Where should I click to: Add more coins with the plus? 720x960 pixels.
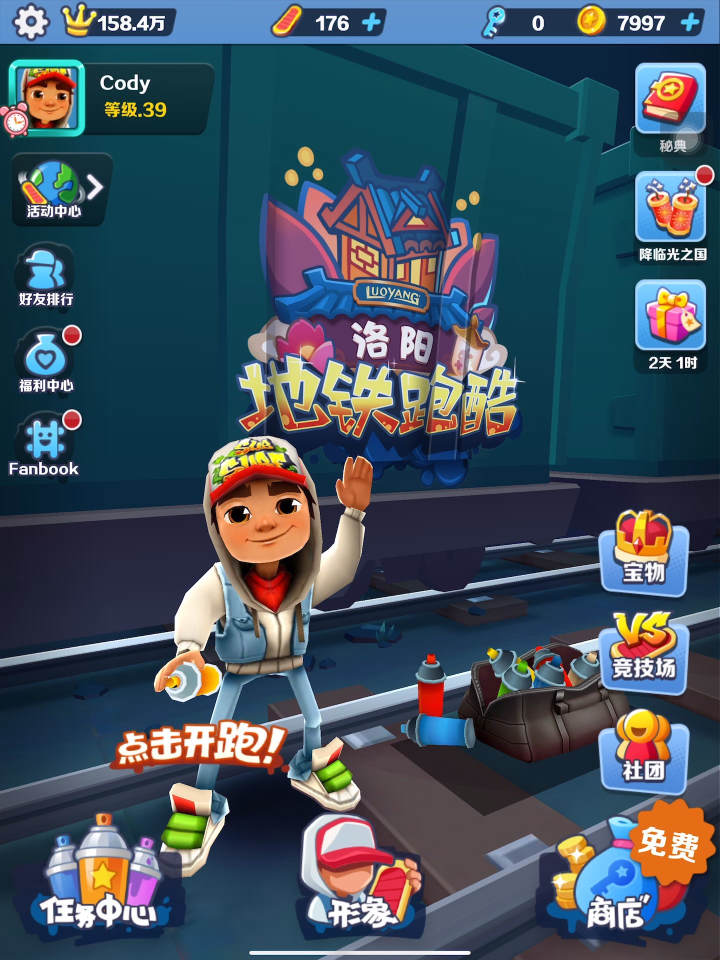pos(691,22)
